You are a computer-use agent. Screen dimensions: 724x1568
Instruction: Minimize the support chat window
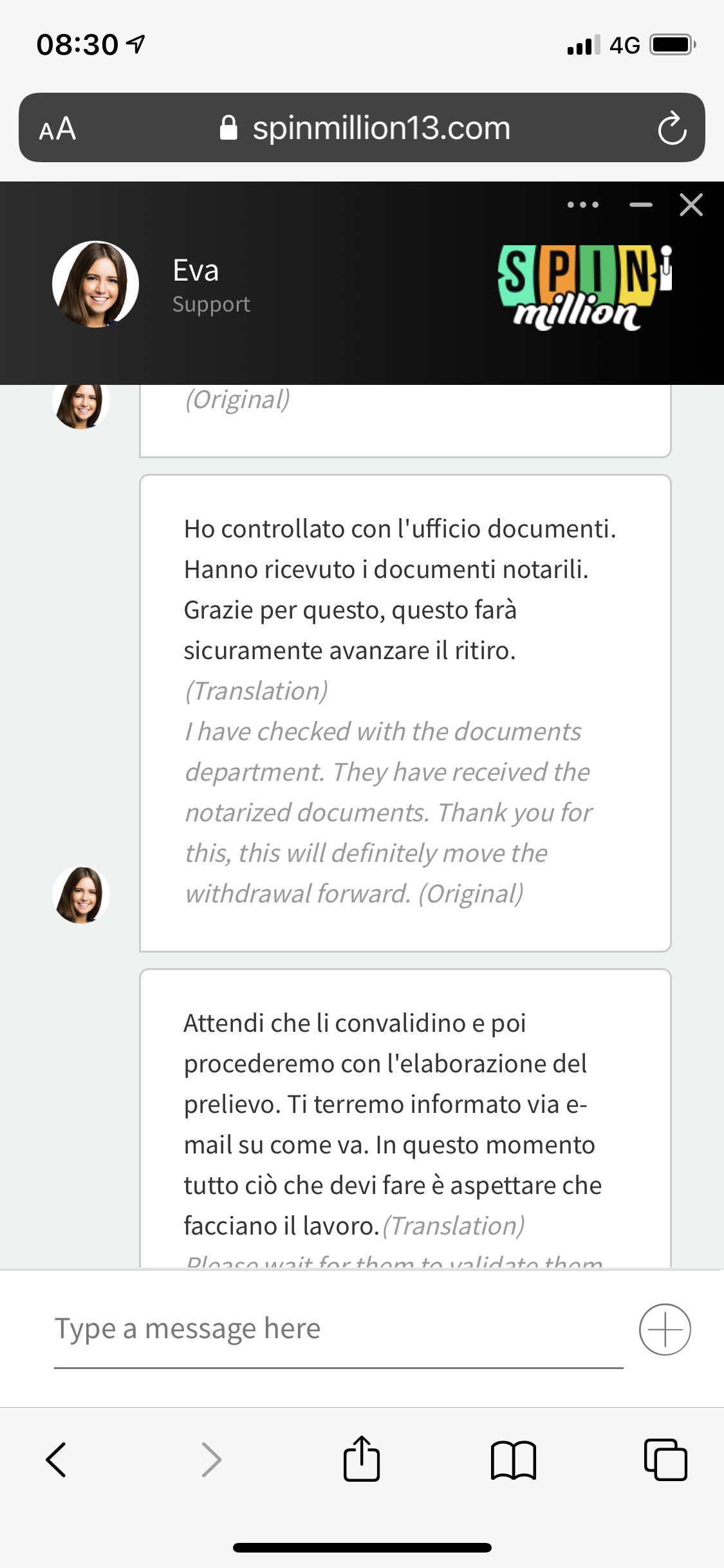point(640,205)
